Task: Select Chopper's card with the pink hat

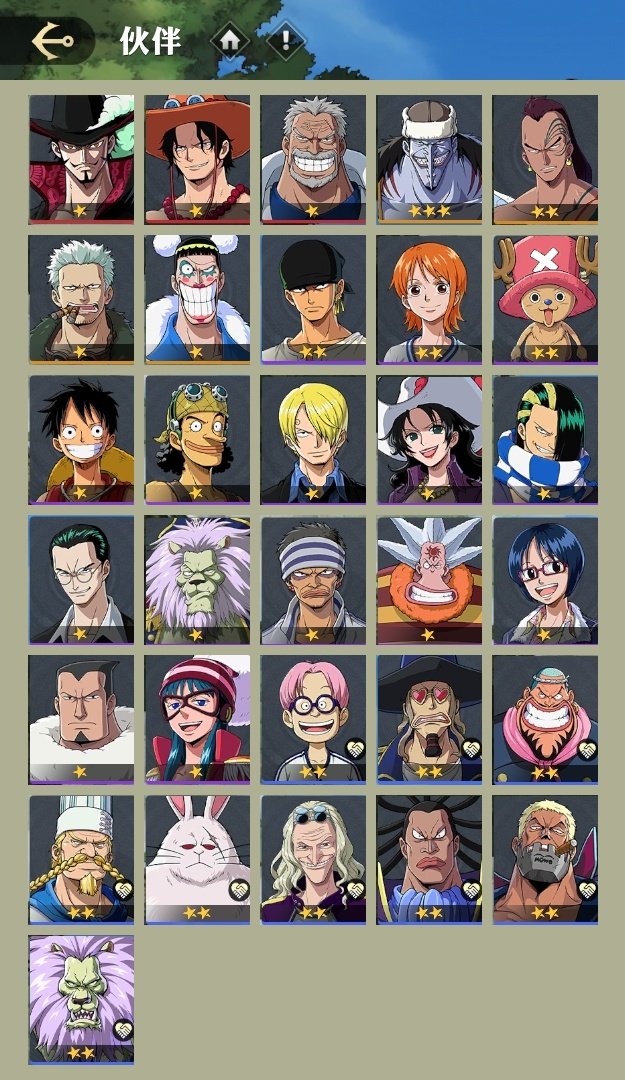Action: point(545,298)
